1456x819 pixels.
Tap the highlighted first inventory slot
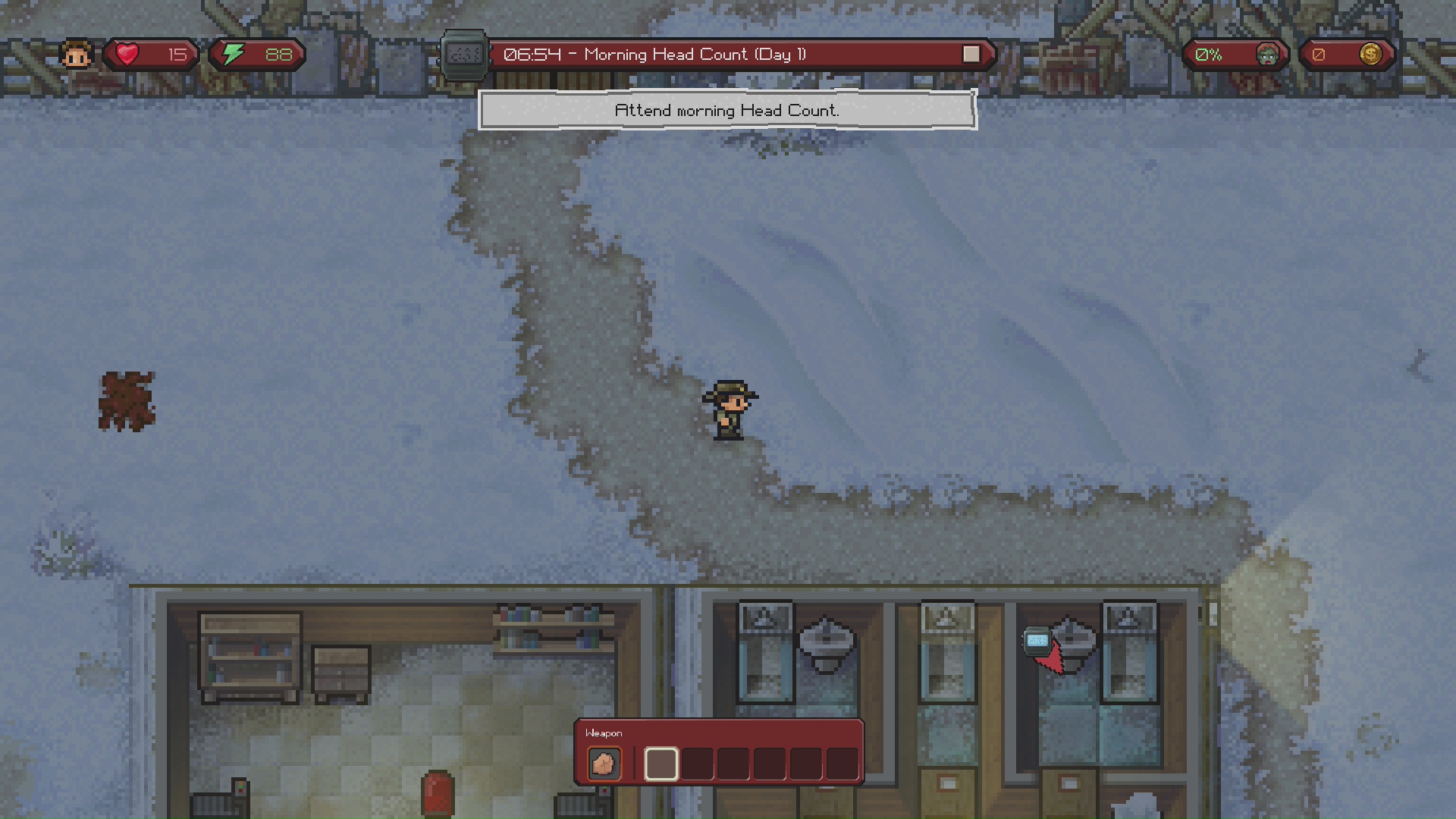pos(661,764)
